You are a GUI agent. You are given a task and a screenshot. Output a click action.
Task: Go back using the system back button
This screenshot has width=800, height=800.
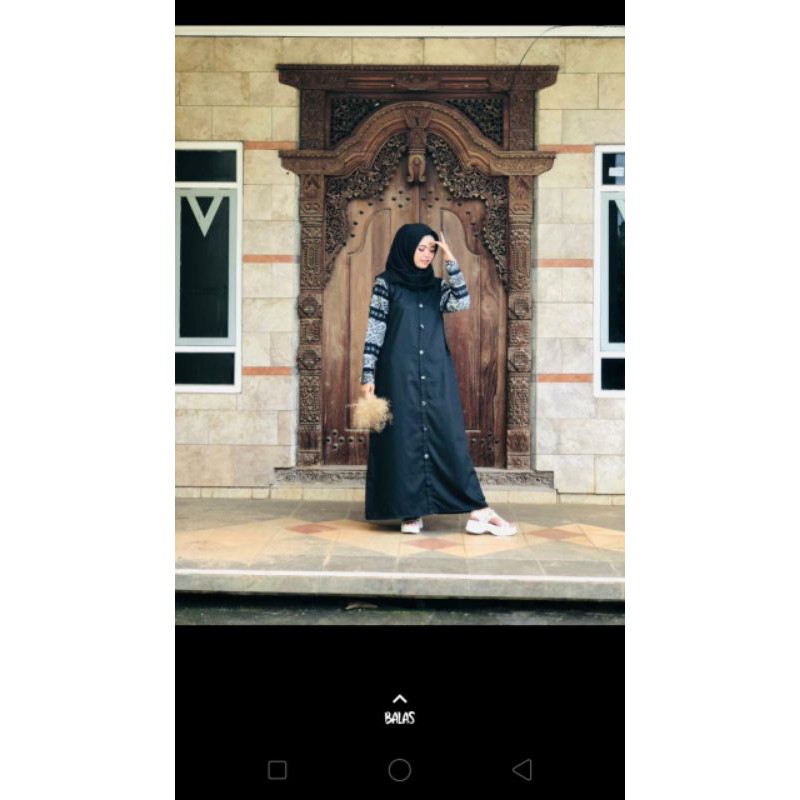(521, 769)
